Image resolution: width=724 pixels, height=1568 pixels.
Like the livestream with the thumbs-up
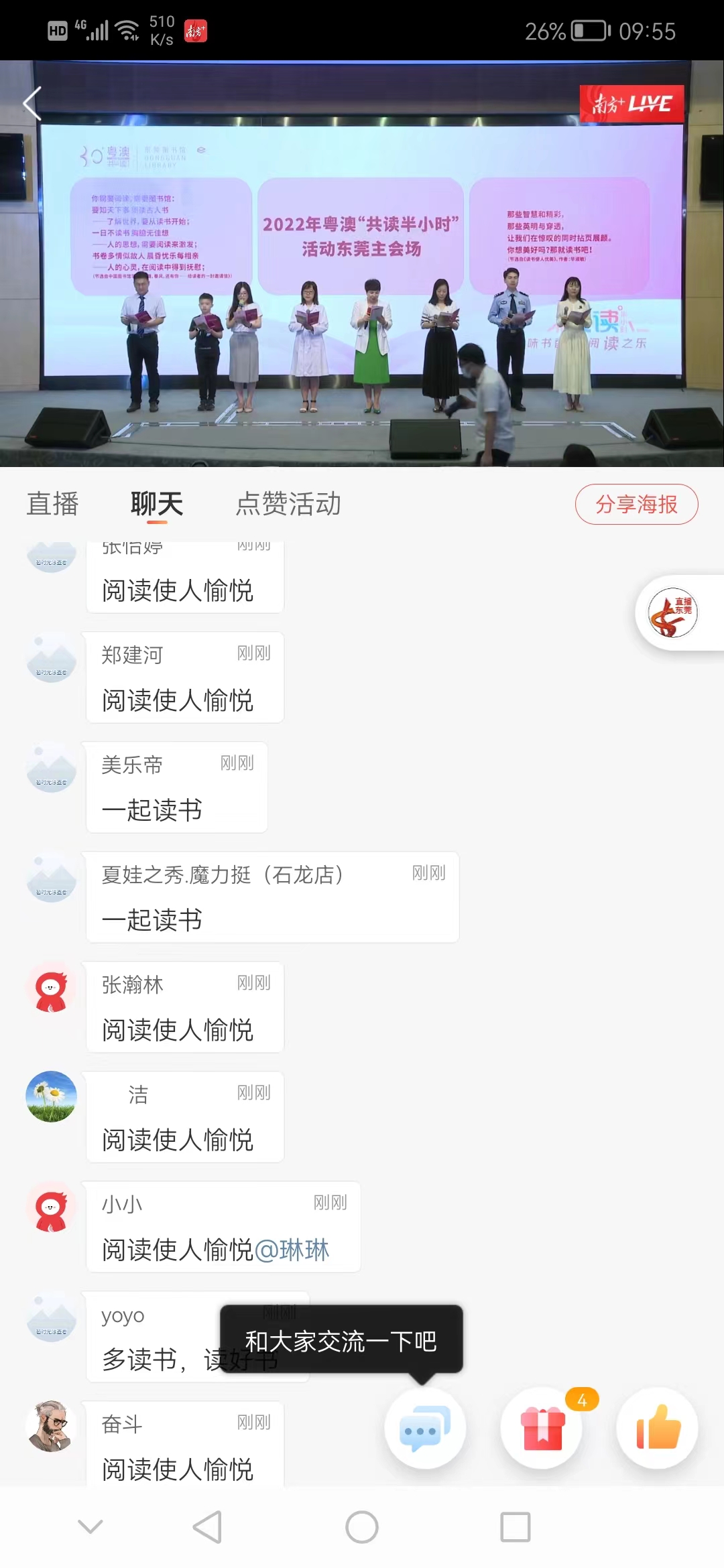tap(658, 1428)
